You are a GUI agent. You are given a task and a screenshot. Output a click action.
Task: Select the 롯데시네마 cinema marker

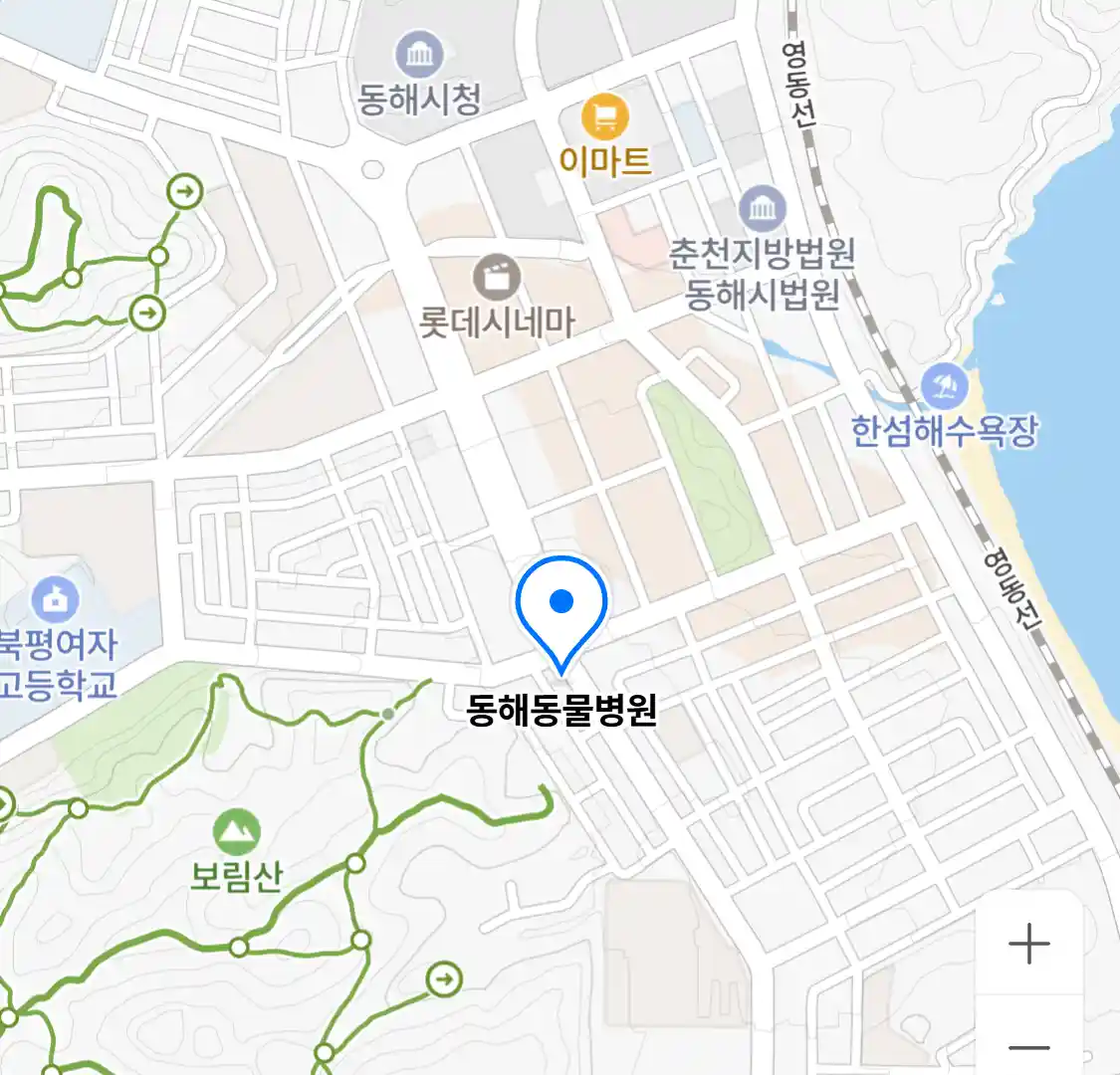(x=497, y=278)
